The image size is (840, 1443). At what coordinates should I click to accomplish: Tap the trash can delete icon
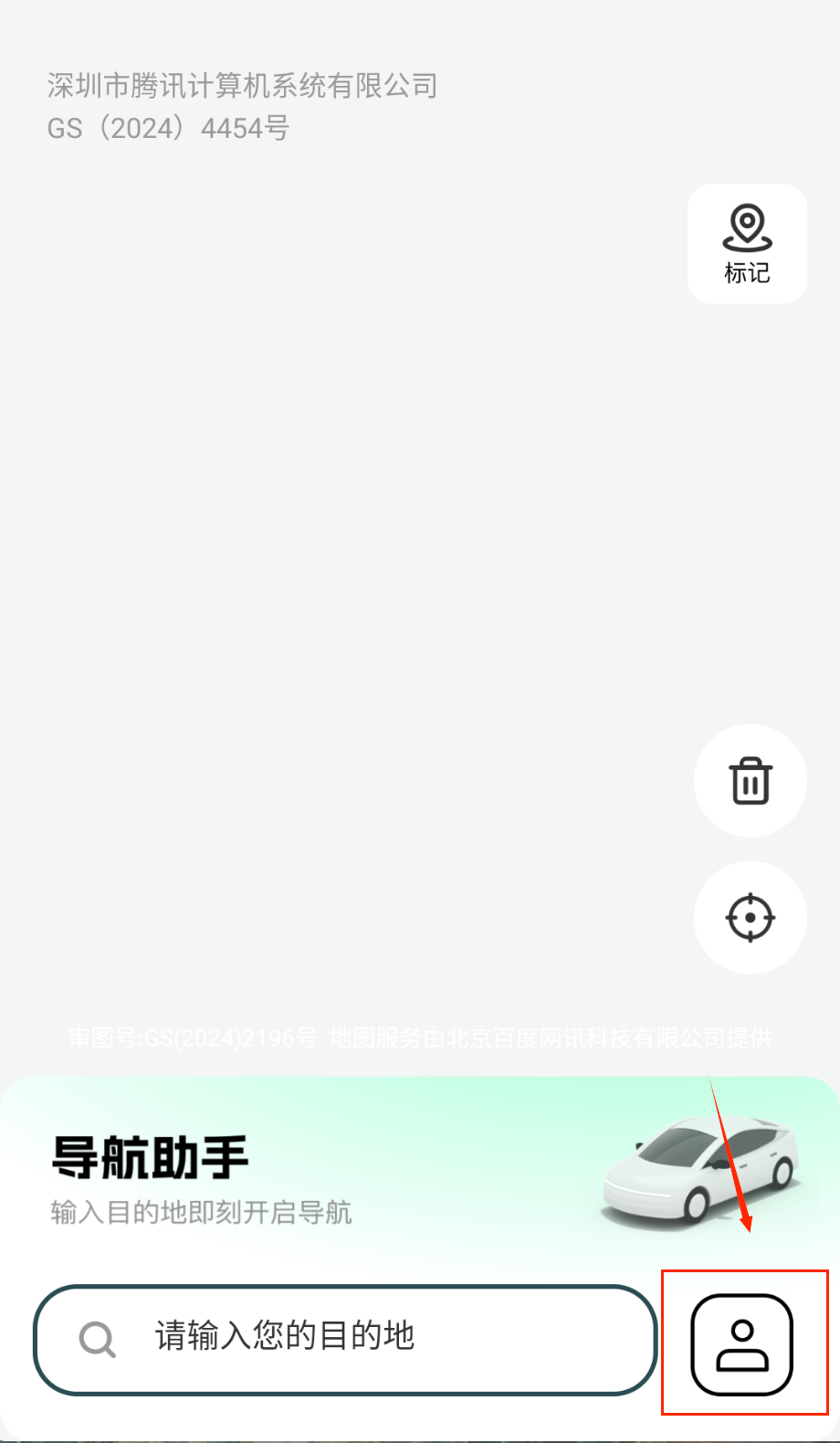(x=750, y=781)
